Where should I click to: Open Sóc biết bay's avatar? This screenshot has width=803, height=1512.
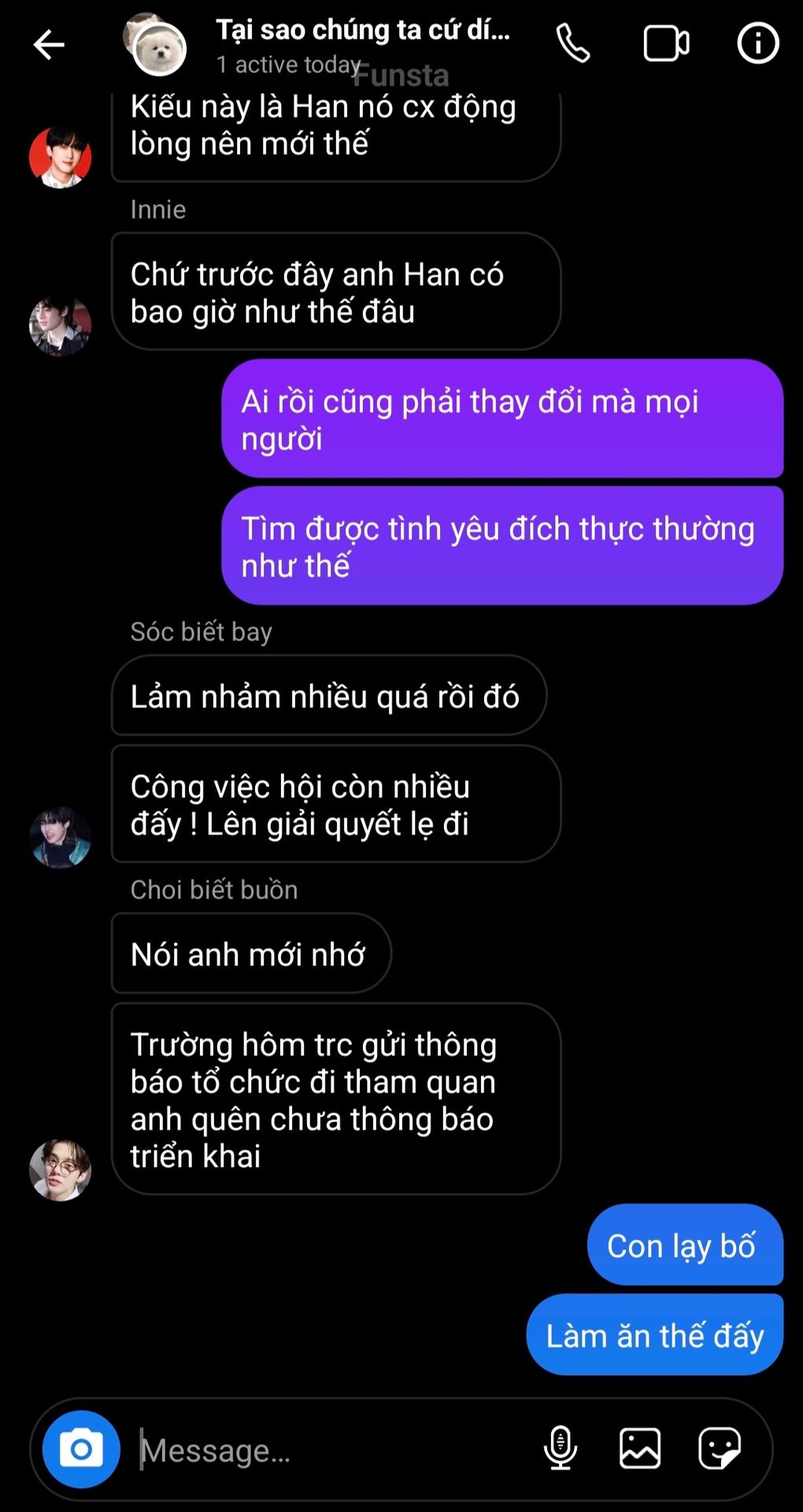tap(60, 837)
